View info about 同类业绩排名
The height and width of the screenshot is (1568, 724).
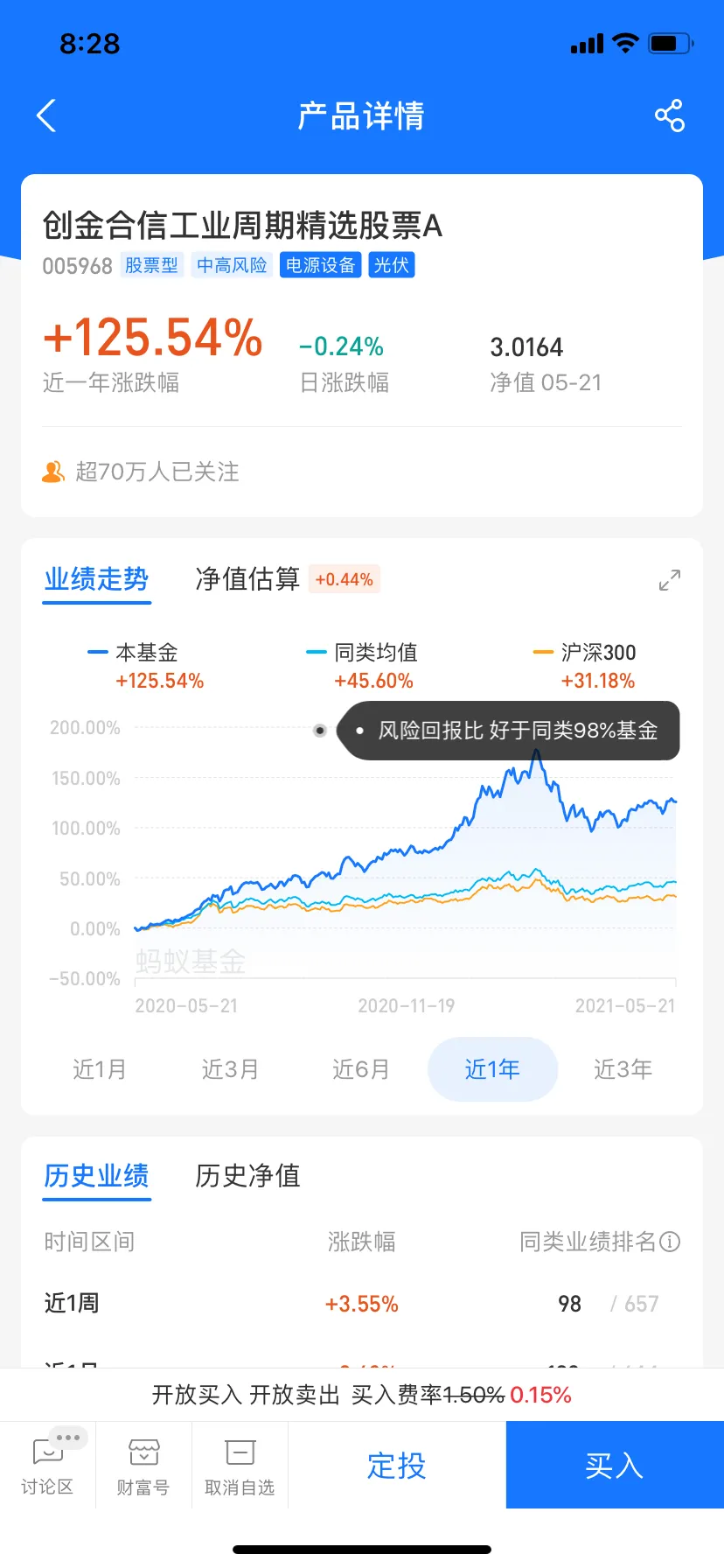pos(670,1242)
